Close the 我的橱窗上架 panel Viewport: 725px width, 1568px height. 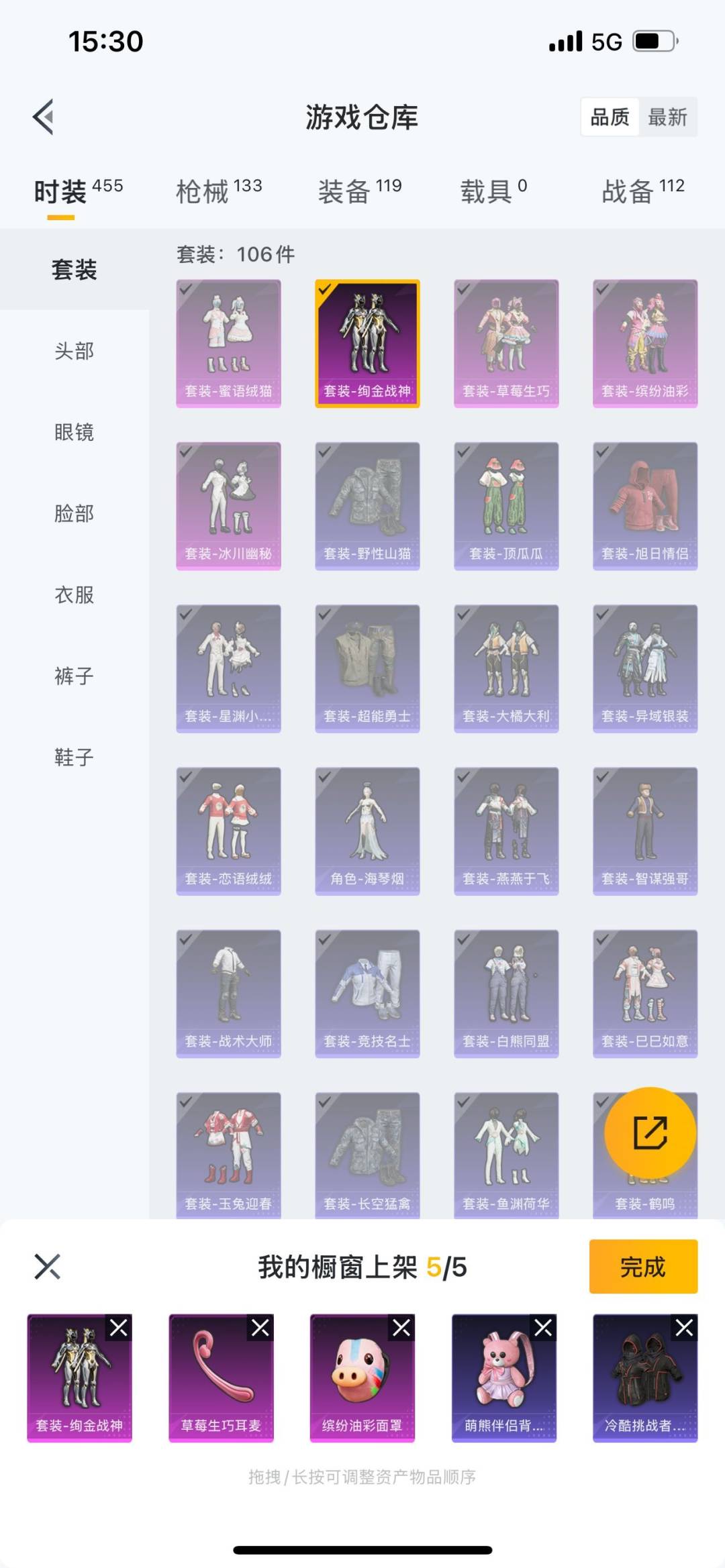tap(47, 1267)
